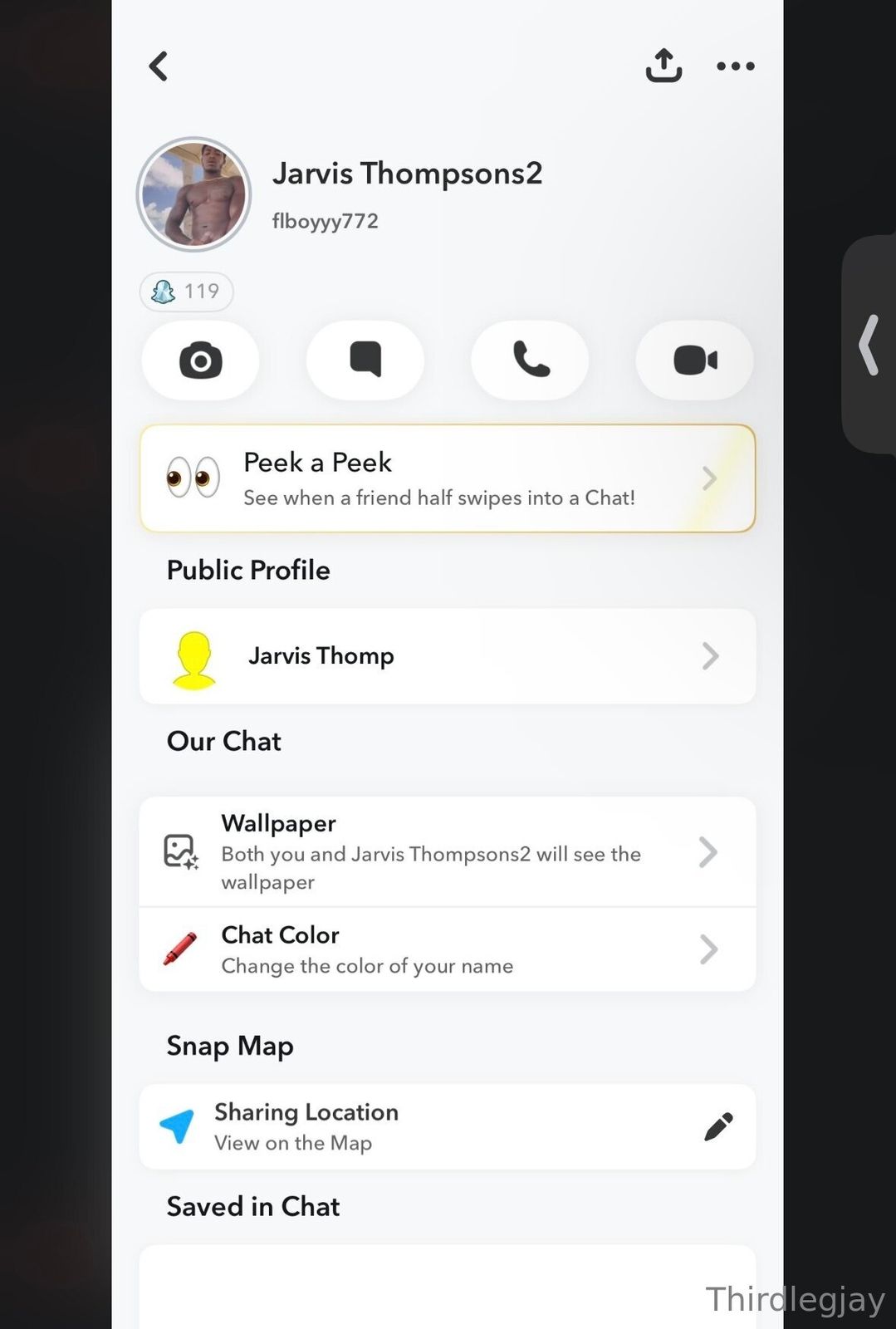This screenshot has width=896, height=1329.
Task: Start a video call
Action: (695, 360)
